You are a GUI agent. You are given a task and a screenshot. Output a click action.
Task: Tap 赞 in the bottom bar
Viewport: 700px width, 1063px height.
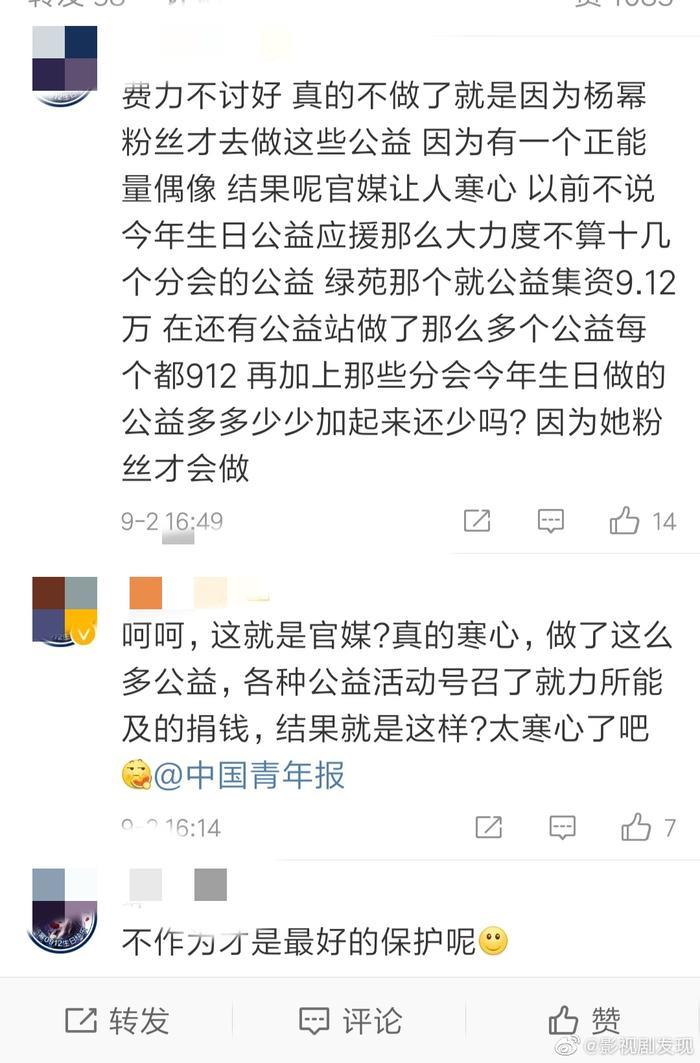coord(585,1020)
